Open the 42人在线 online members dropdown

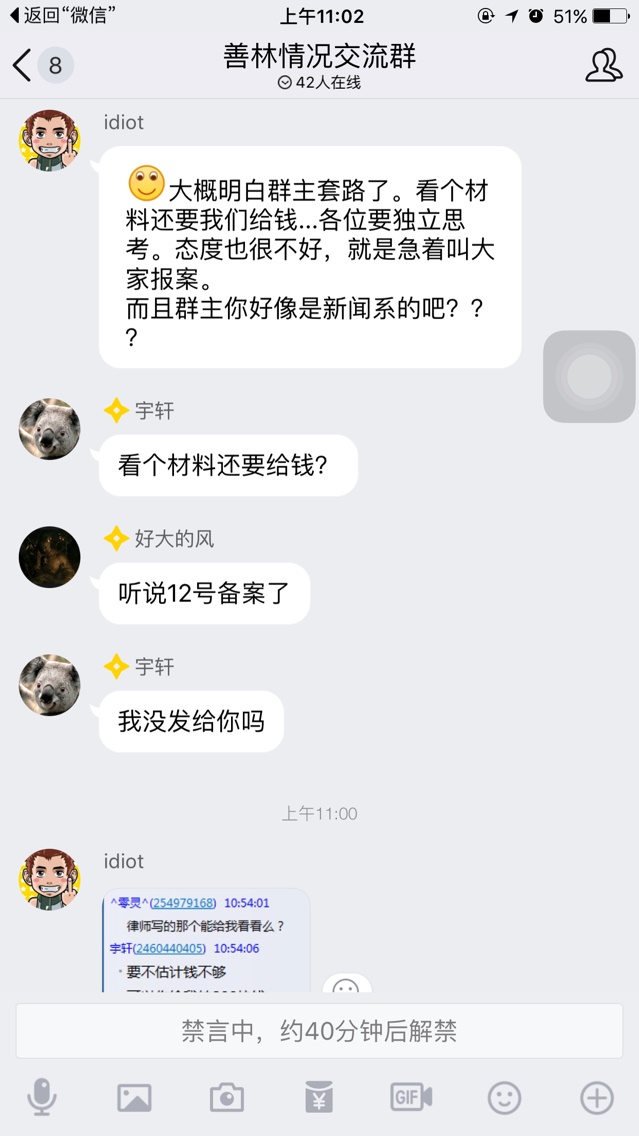319,83
